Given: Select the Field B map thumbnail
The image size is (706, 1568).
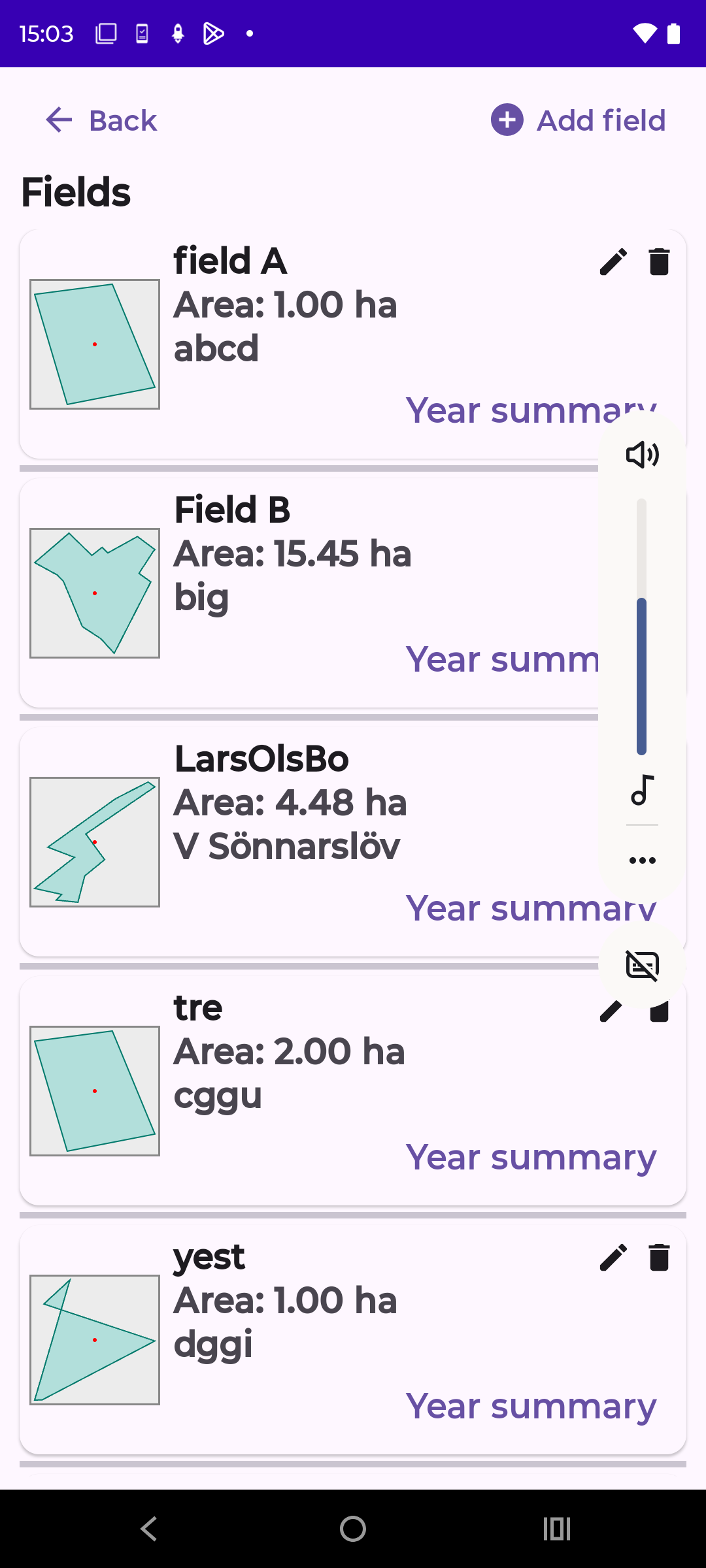Looking at the screenshot, I should (x=95, y=593).
